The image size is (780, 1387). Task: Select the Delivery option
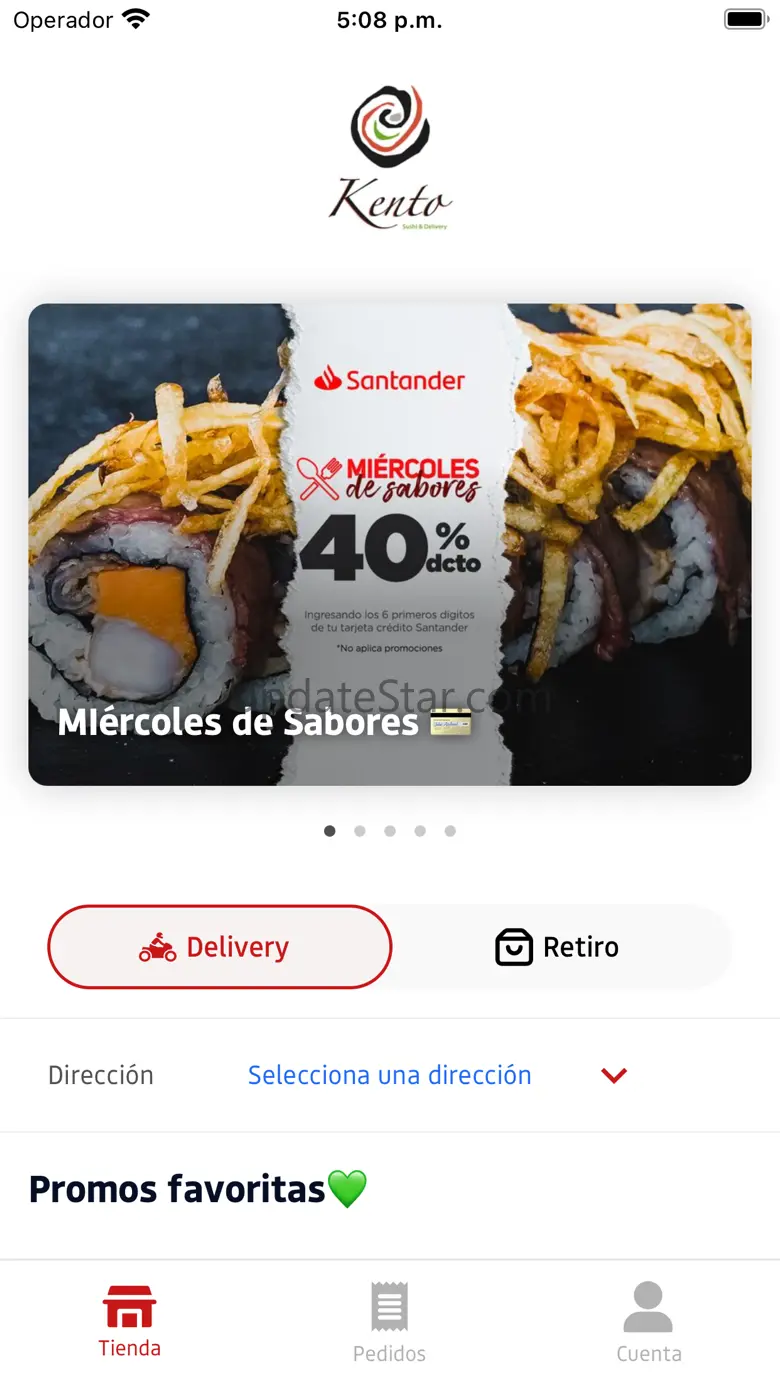tap(220, 947)
